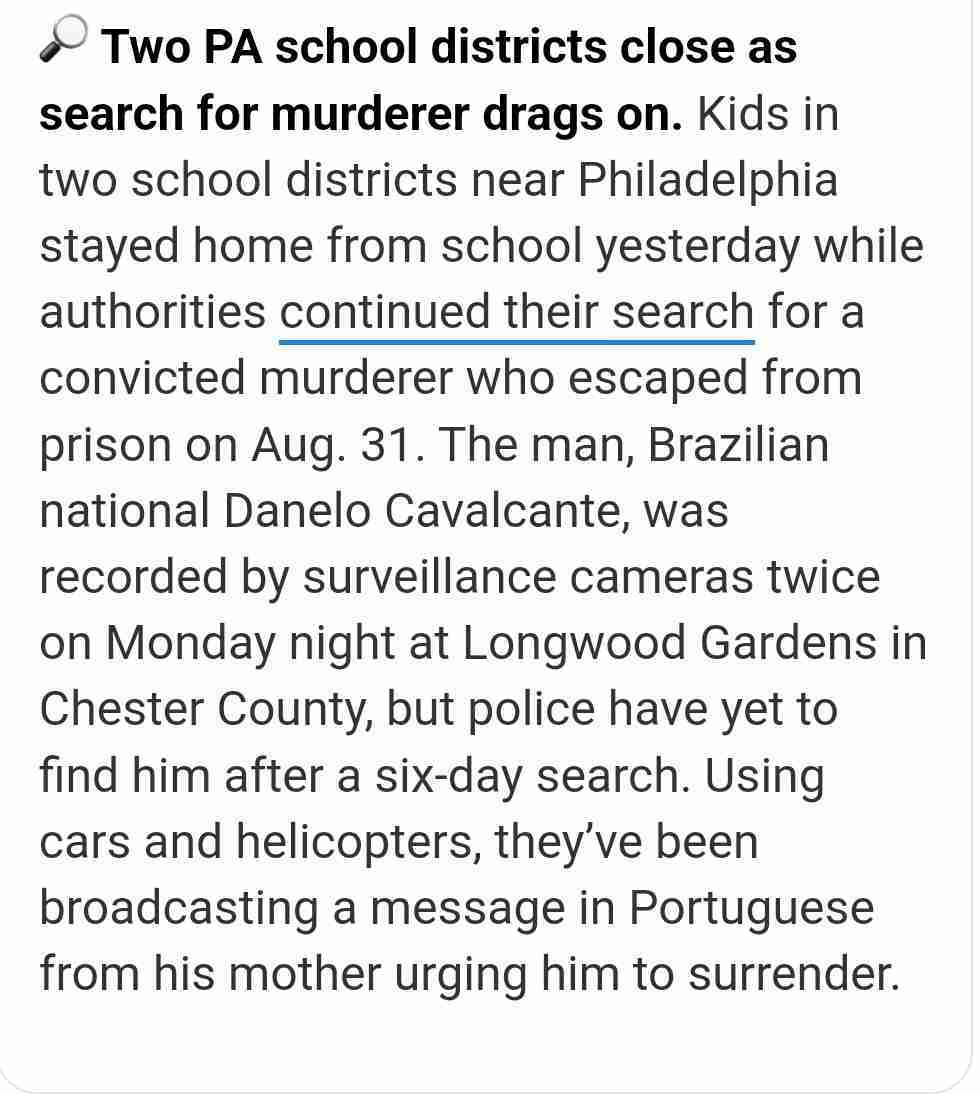Open the 'continued their search' link
The height and width of the screenshot is (1095, 980).
(x=516, y=313)
